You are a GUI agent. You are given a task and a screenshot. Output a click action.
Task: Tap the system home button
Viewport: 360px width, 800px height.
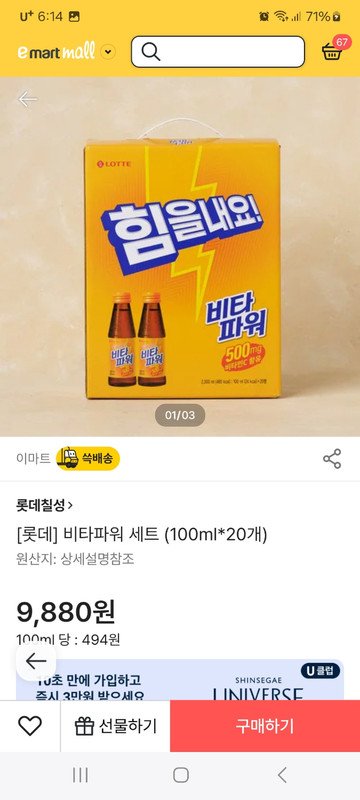coord(181,775)
